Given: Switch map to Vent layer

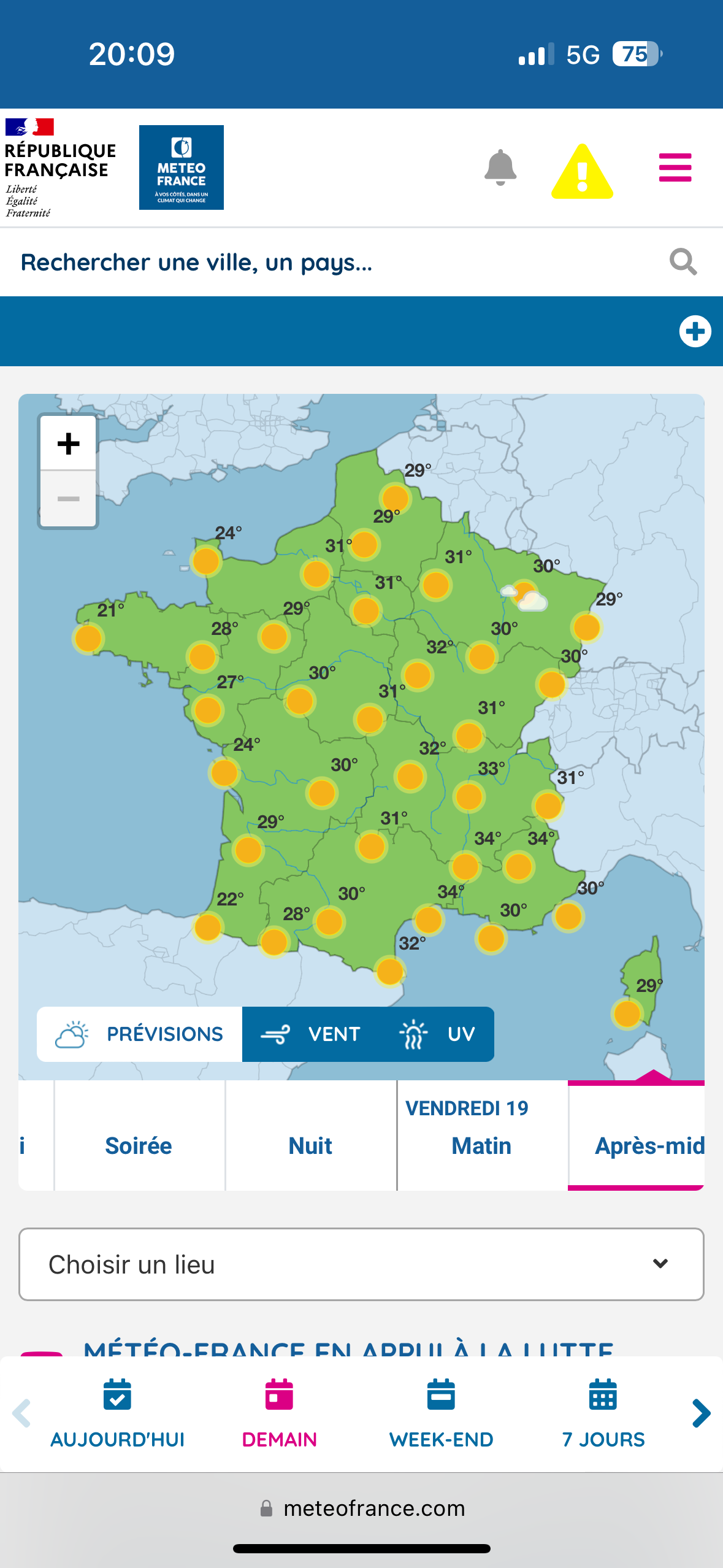Looking at the screenshot, I should [311, 1034].
